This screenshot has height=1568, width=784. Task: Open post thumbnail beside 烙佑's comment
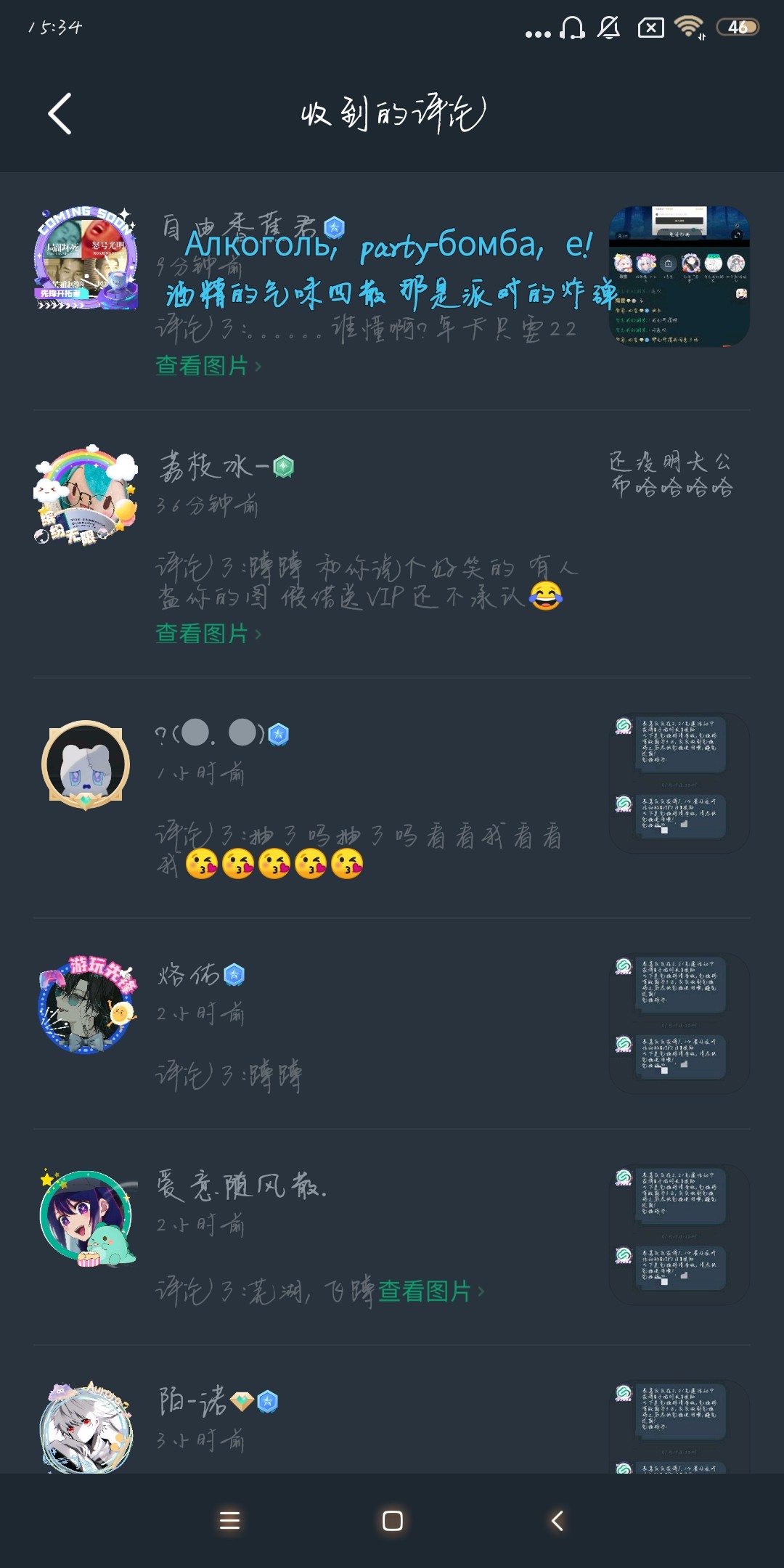679,1024
